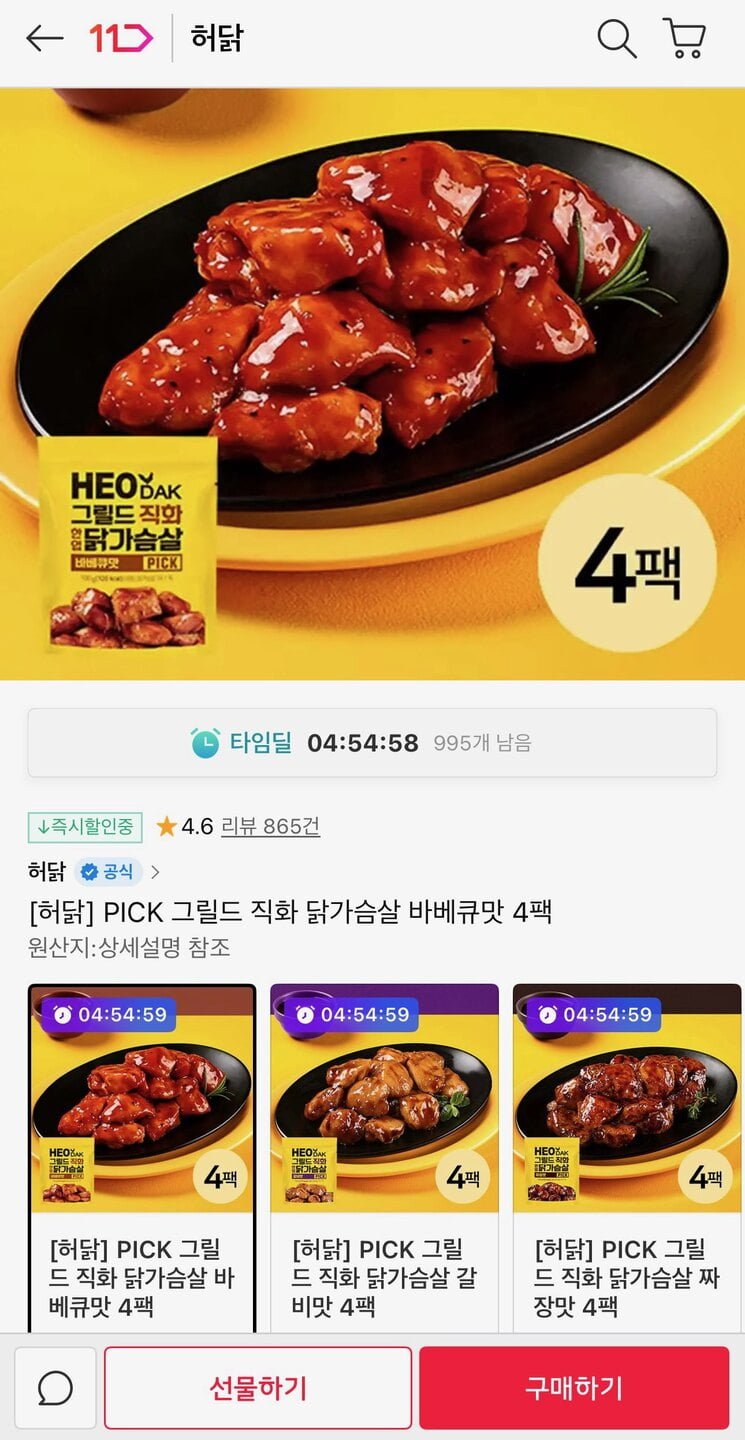
Task: Open the search magnifier
Action: tap(616, 39)
